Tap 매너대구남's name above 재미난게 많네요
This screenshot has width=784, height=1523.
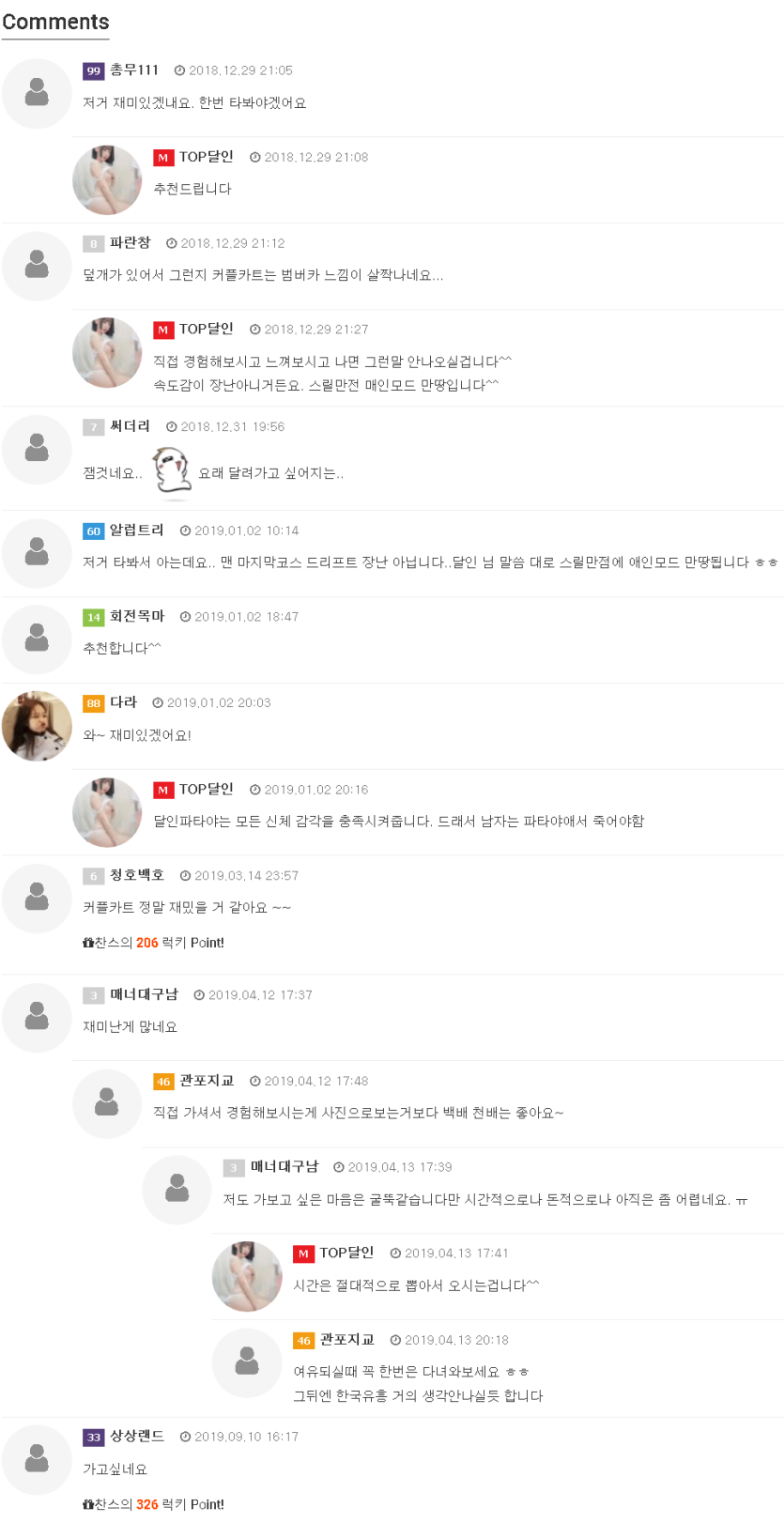click(143, 994)
